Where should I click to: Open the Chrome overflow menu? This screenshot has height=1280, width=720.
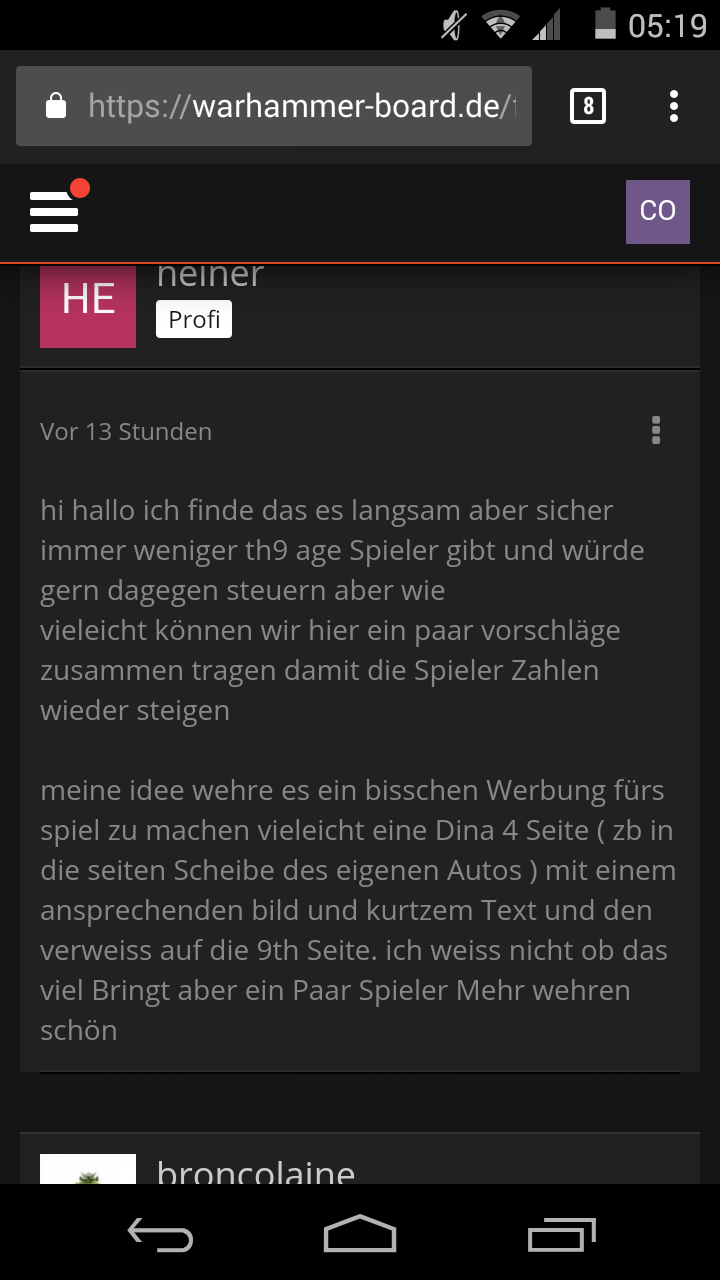[674, 106]
